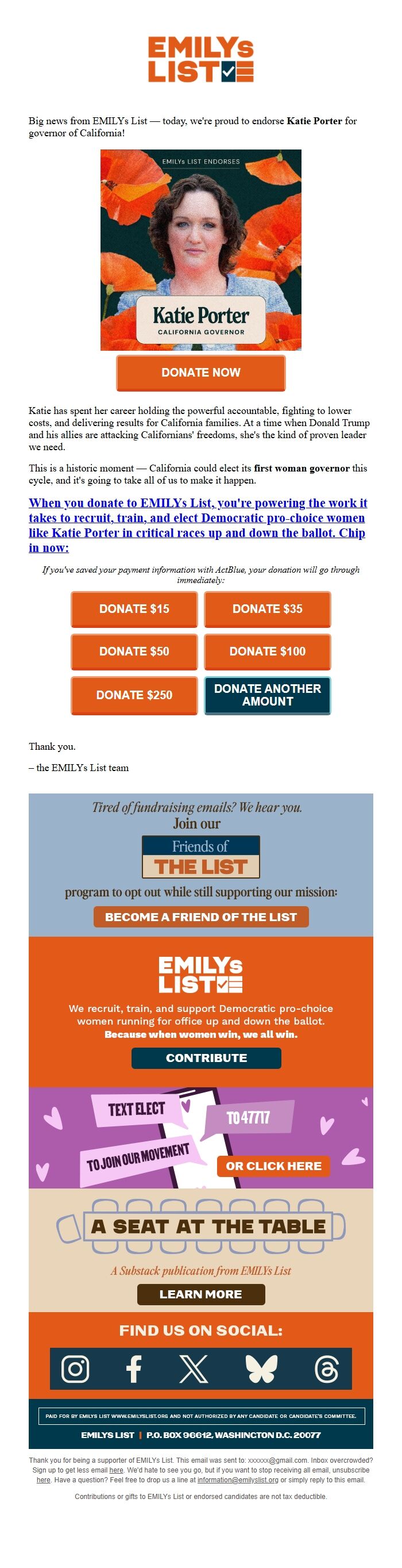The image size is (402, 1568).
Task: Tap the DONATE NOW button
Action: (200, 373)
